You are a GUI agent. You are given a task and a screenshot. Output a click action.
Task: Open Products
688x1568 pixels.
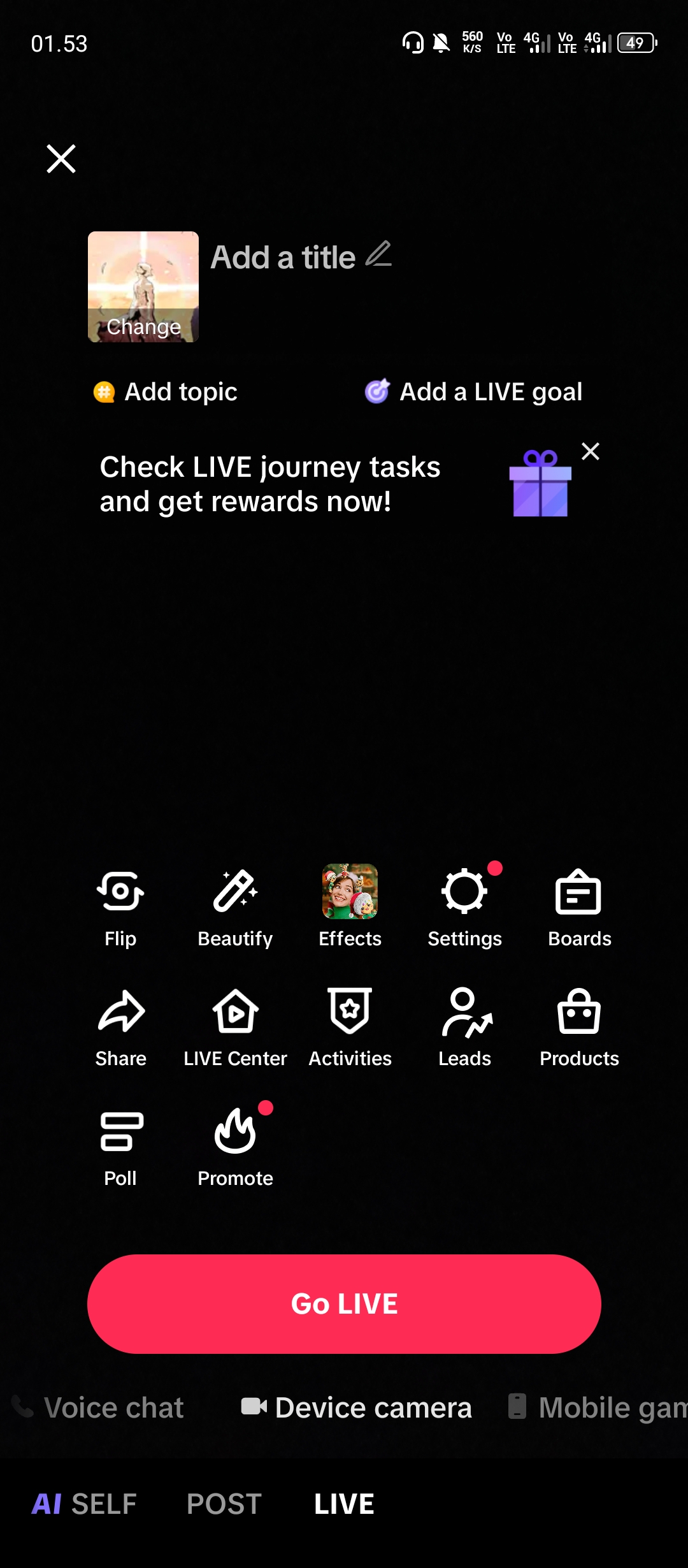(579, 1024)
